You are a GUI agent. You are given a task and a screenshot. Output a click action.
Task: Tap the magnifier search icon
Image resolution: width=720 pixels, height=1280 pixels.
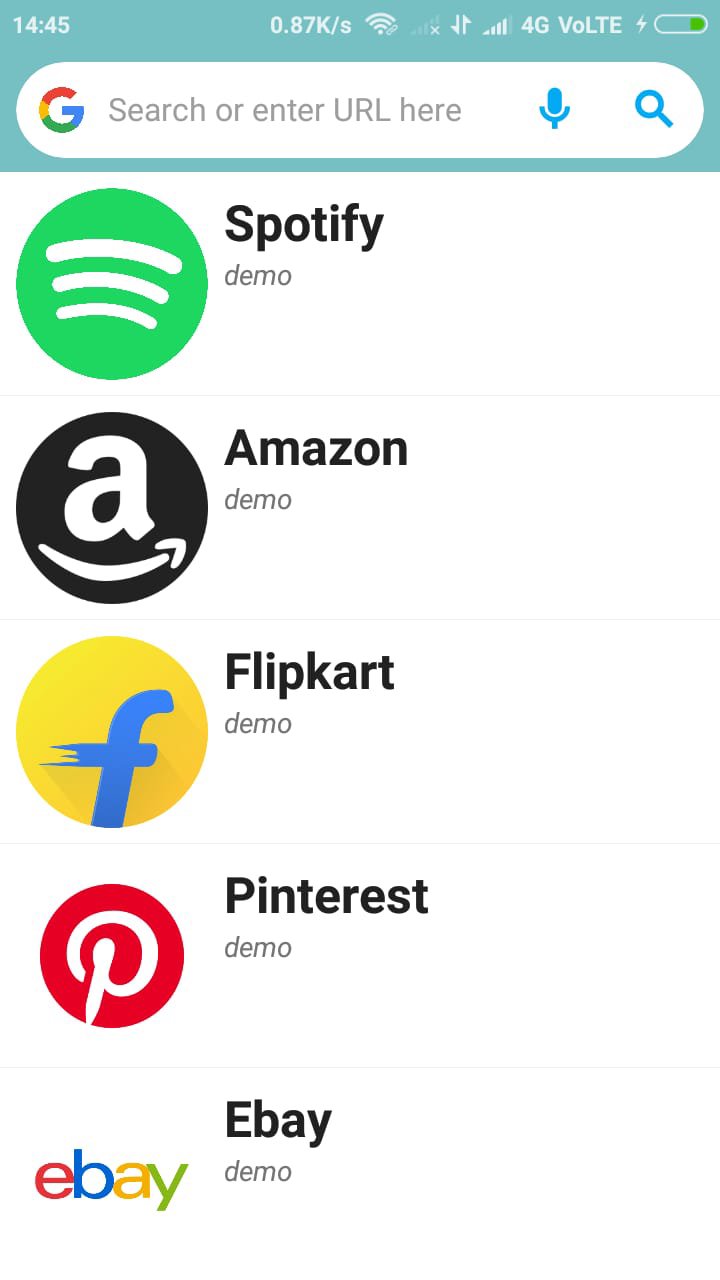pyautogui.click(x=653, y=109)
